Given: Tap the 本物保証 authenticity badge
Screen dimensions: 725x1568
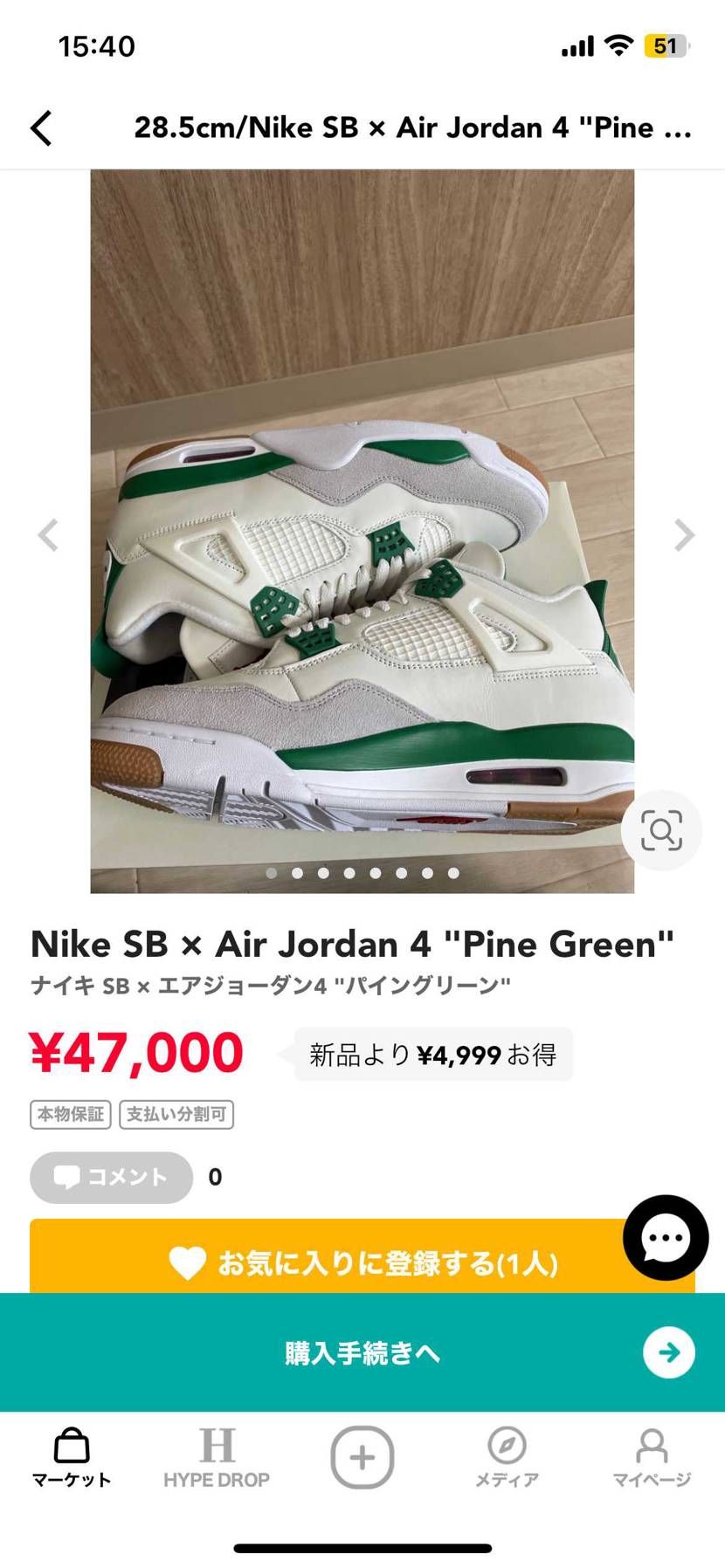Looking at the screenshot, I should point(69,1114).
